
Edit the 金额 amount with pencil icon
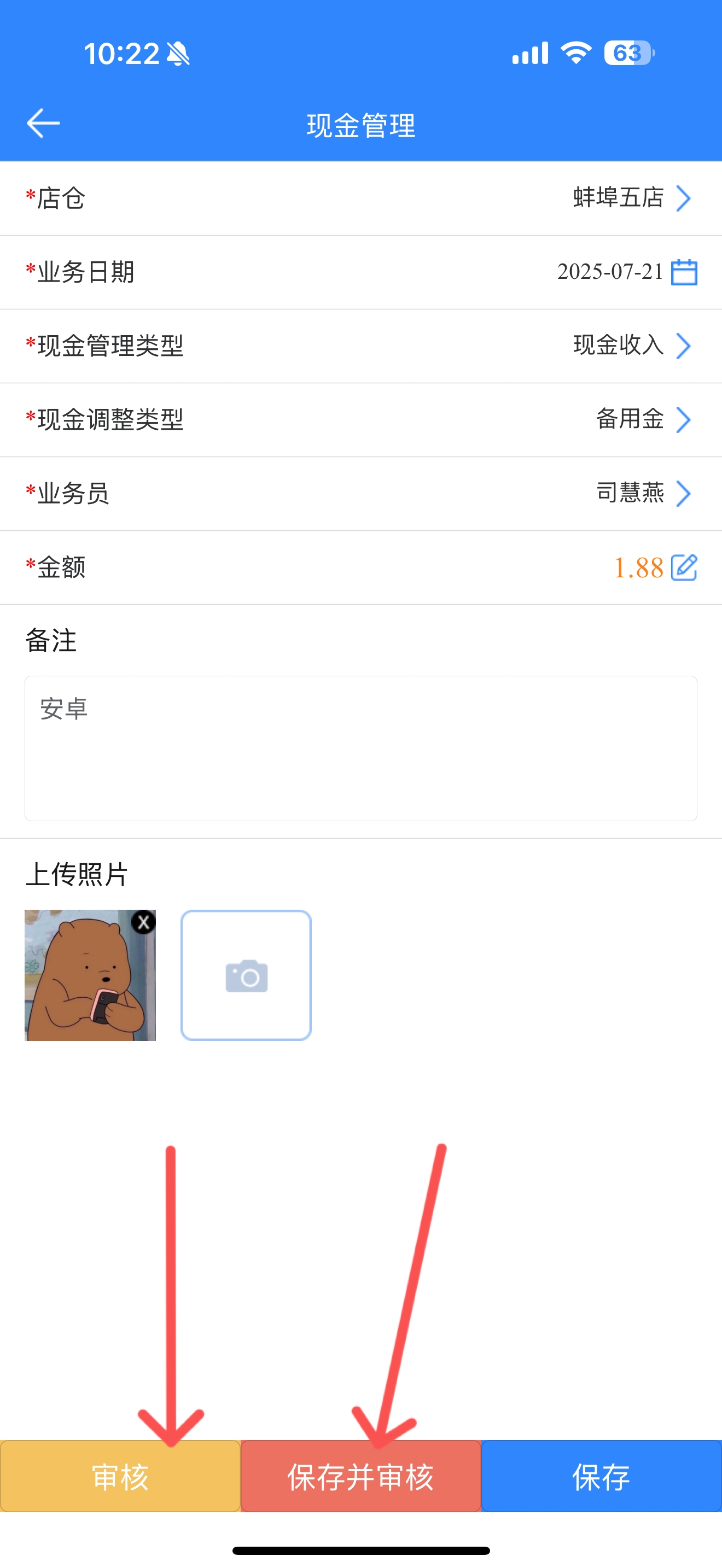coord(684,567)
